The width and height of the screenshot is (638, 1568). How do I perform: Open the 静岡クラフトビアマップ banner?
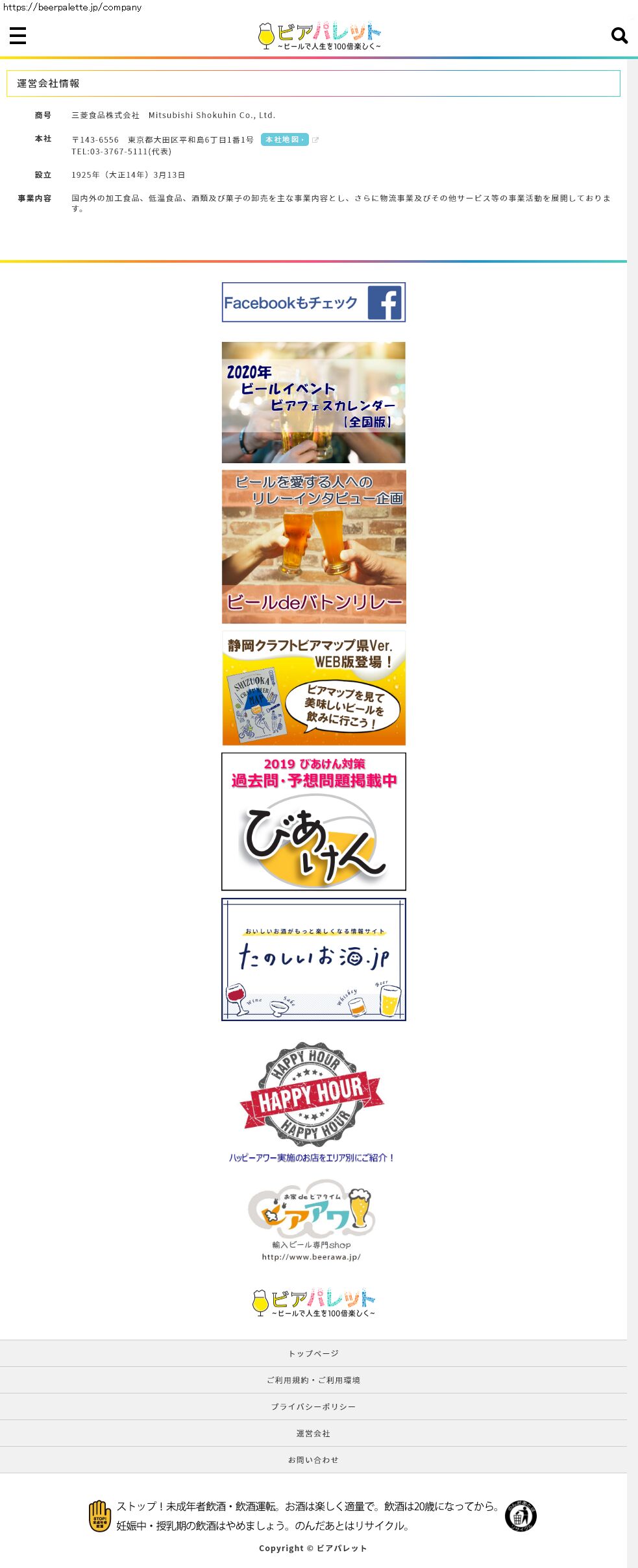(313, 688)
